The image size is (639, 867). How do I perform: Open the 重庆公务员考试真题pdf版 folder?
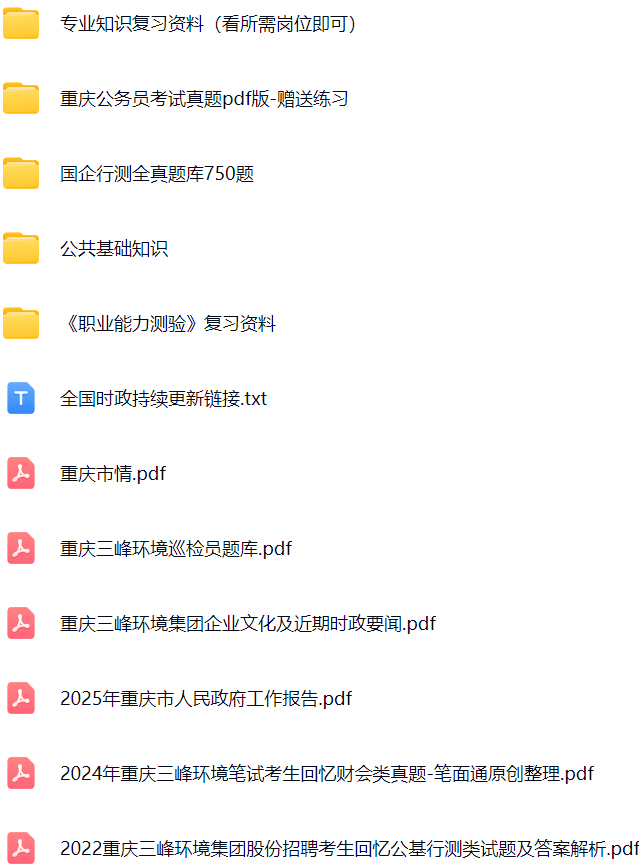tap(204, 99)
